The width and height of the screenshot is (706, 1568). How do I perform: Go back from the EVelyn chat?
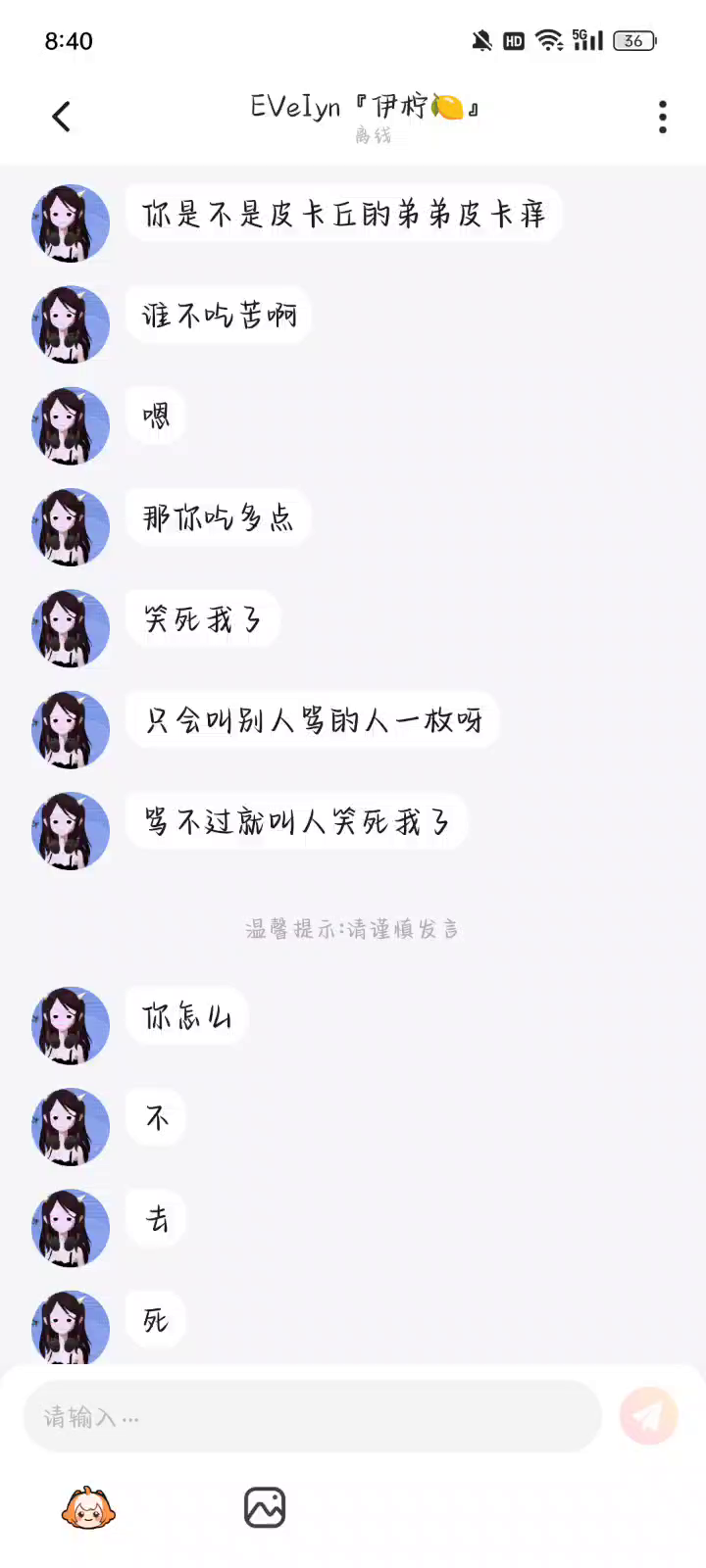coord(61,117)
